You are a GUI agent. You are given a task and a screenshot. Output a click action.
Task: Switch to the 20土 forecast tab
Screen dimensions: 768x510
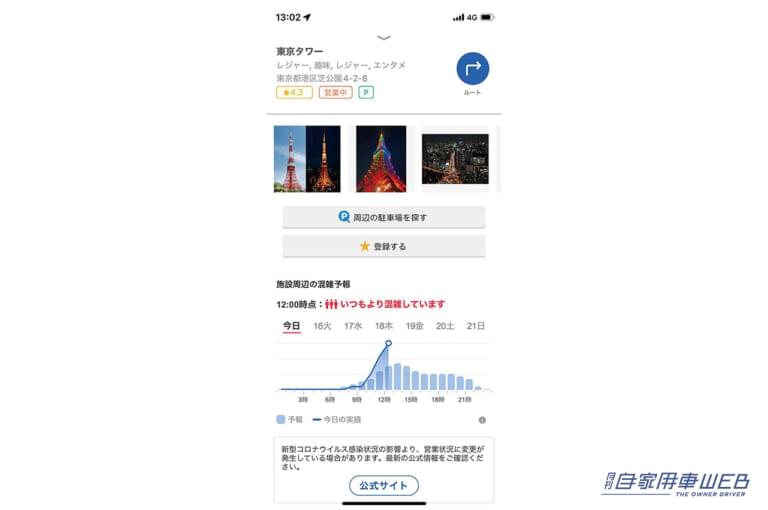(x=445, y=326)
